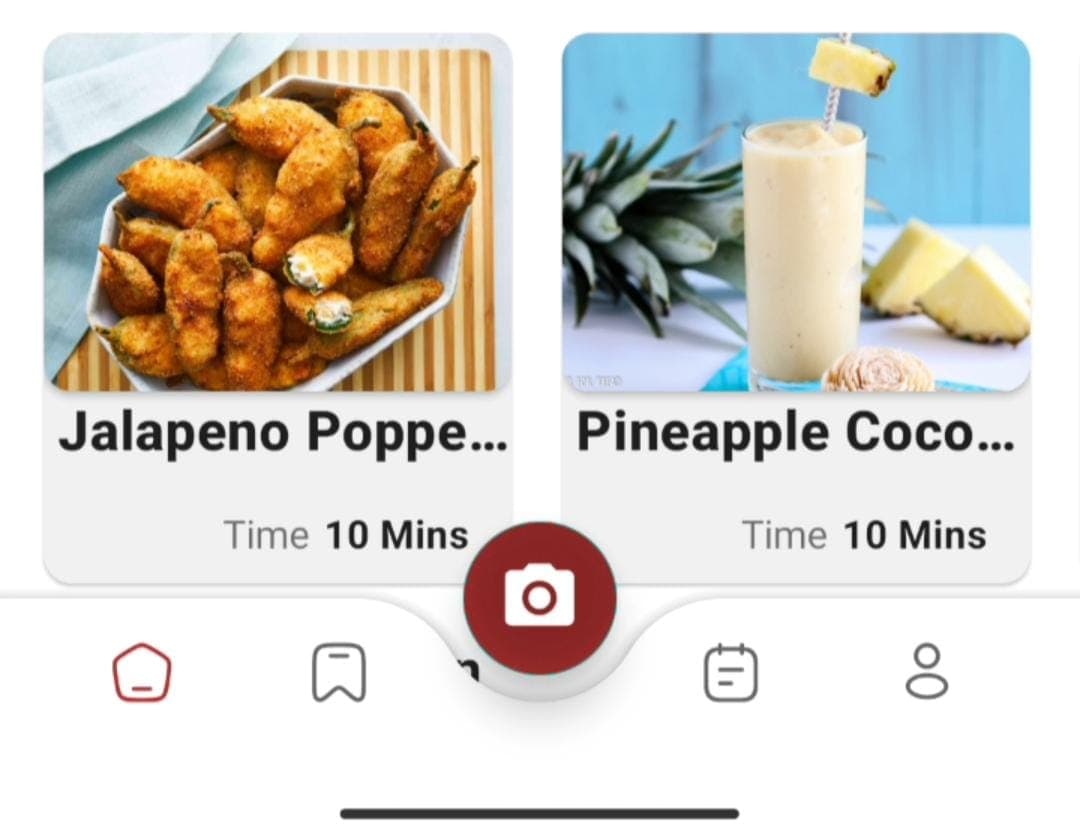Open the meal planner calendar tab
This screenshot has height=833, width=1080.
pos(731,673)
